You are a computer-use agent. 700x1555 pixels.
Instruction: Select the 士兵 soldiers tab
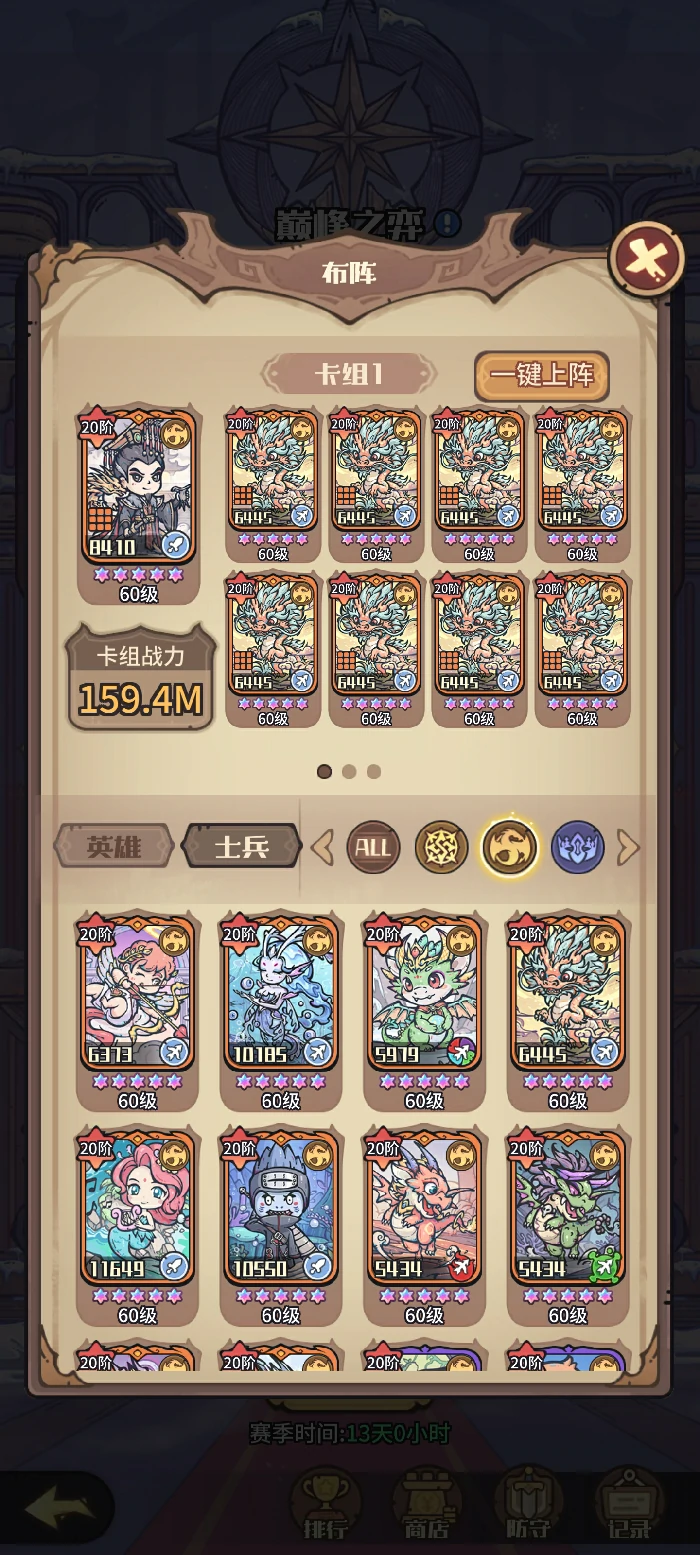(242, 847)
